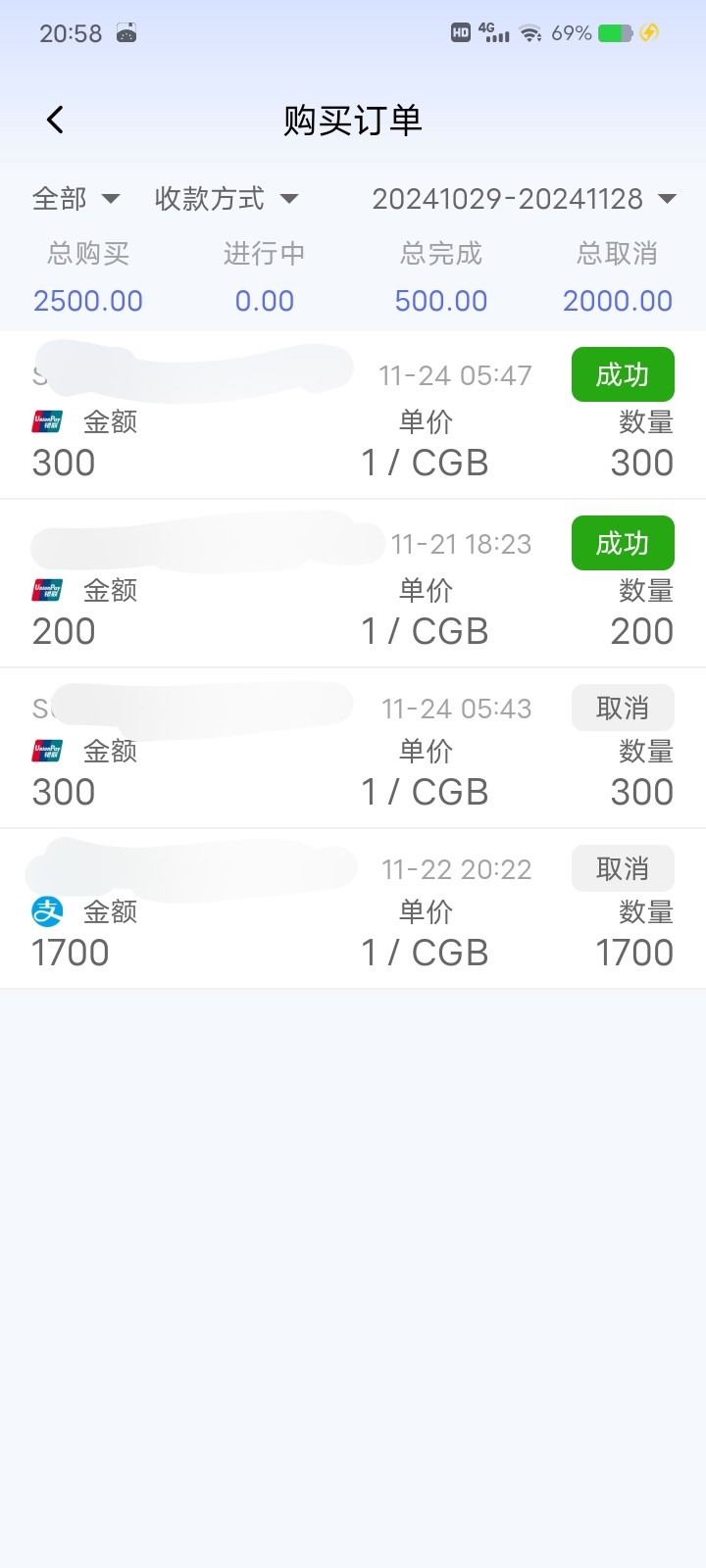Screen dimensions: 706x1568
Task: View the cancelled 1700 order from 11-22 20:22
Action: pyautogui.click(x=353, y=909)
